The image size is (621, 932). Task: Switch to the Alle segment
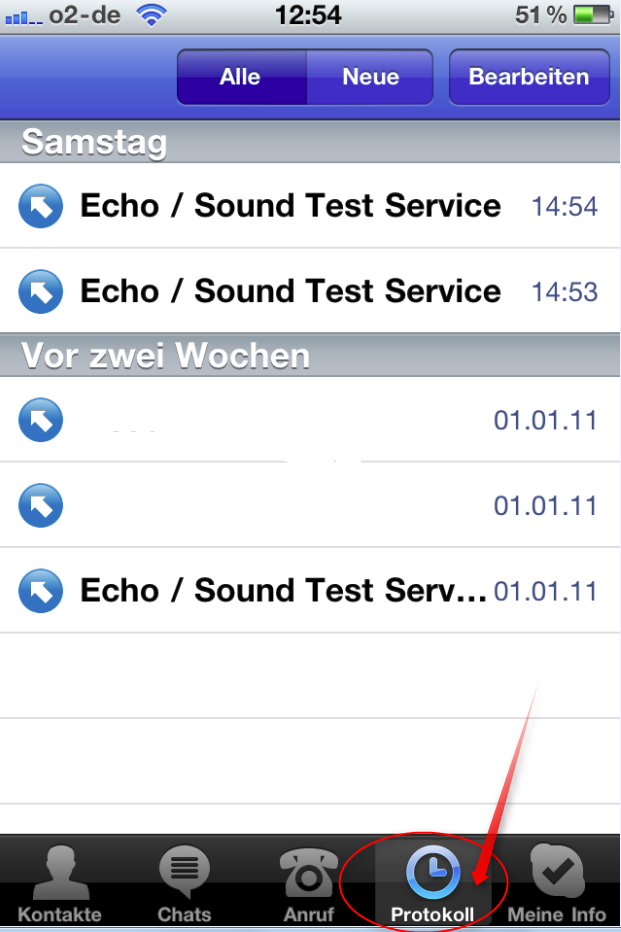tap(241, 77)
